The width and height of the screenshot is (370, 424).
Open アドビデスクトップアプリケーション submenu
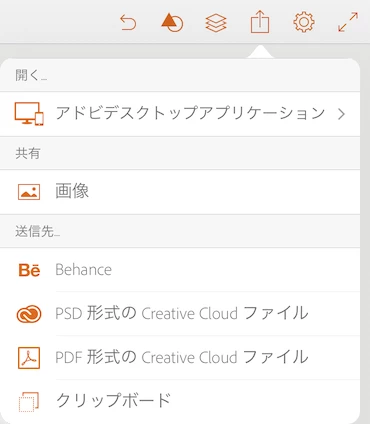pyautogui.click(x=180, y=114)
